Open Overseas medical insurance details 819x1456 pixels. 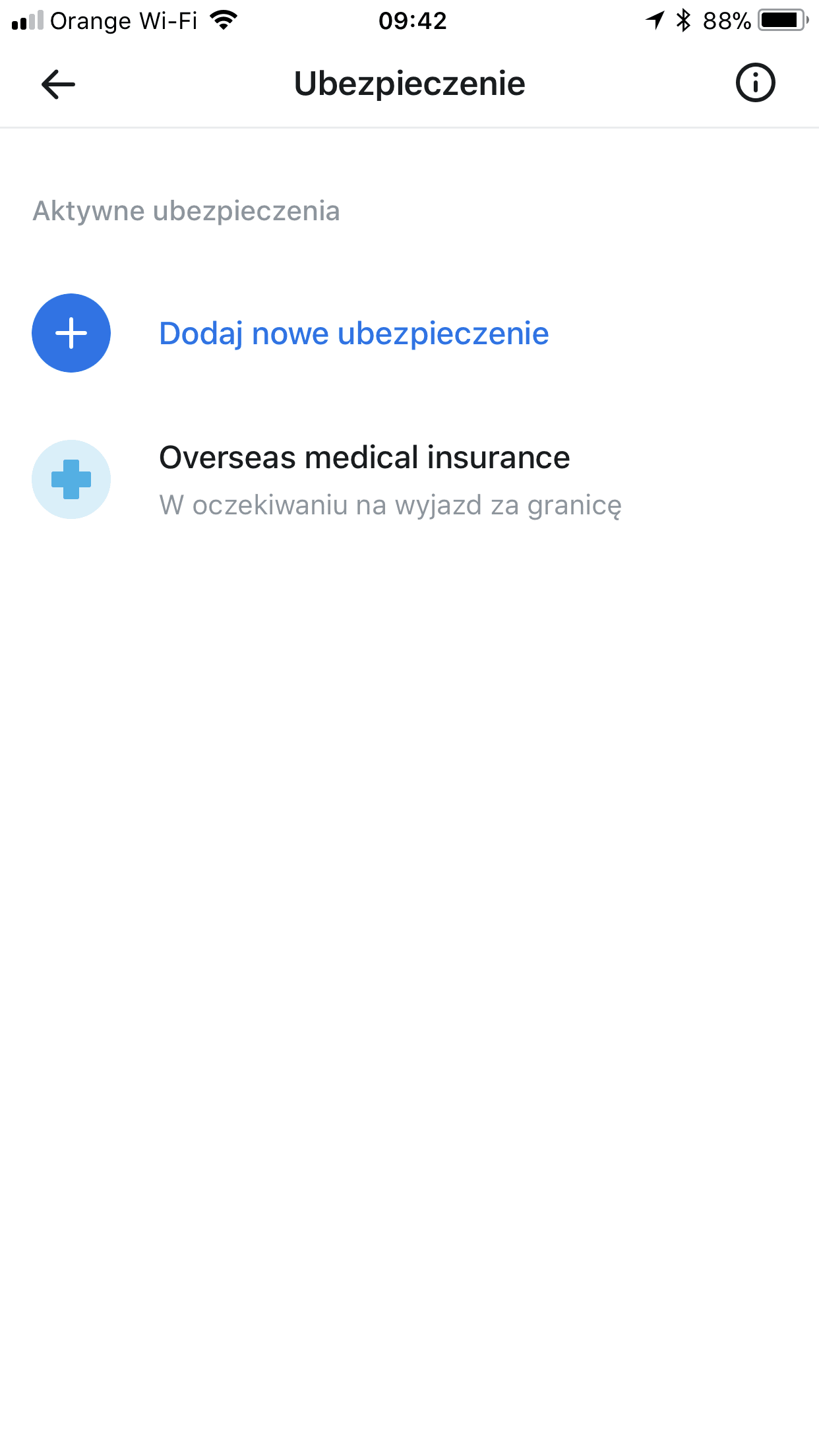409,479
